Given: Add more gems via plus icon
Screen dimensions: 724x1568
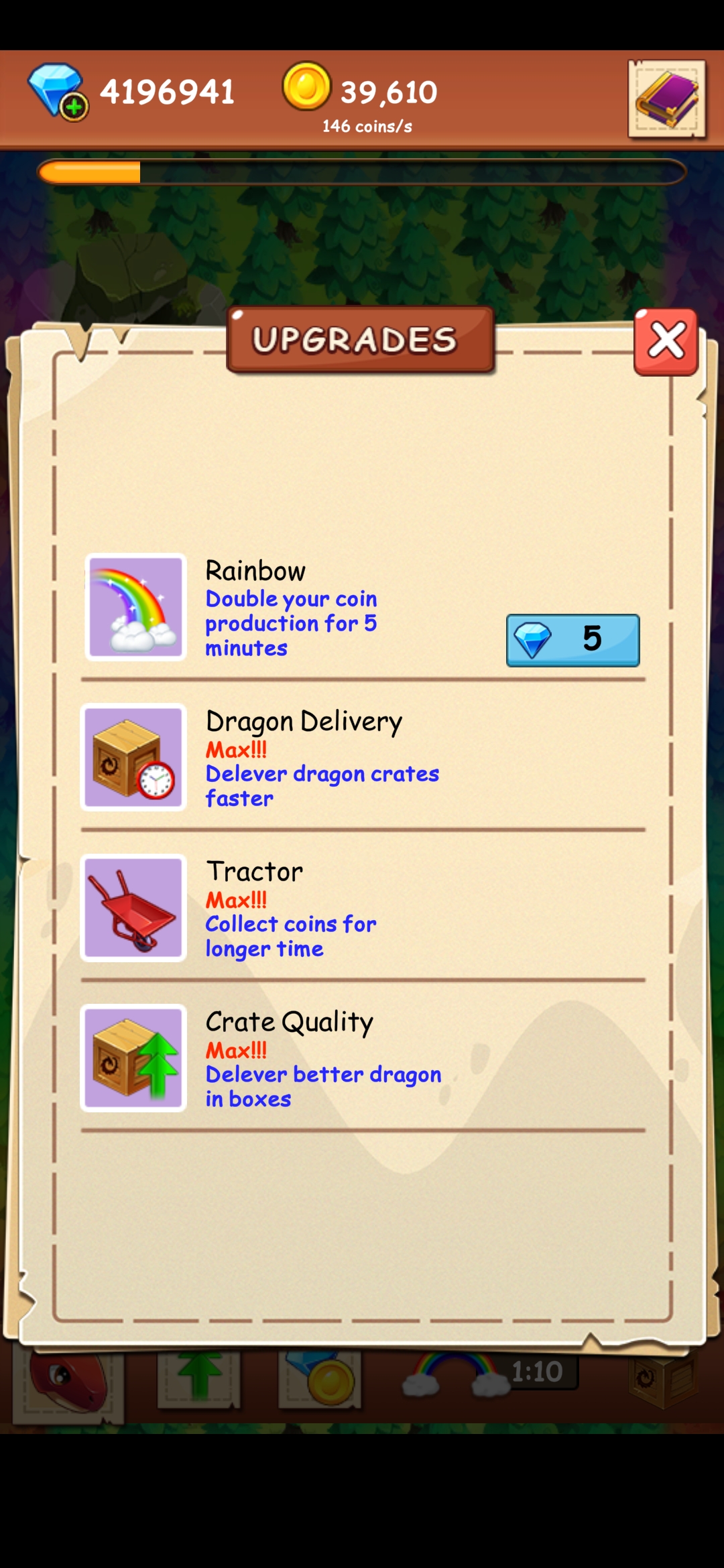Looking at the screenshot, I should pyautogui.click(x=74, y=107).
